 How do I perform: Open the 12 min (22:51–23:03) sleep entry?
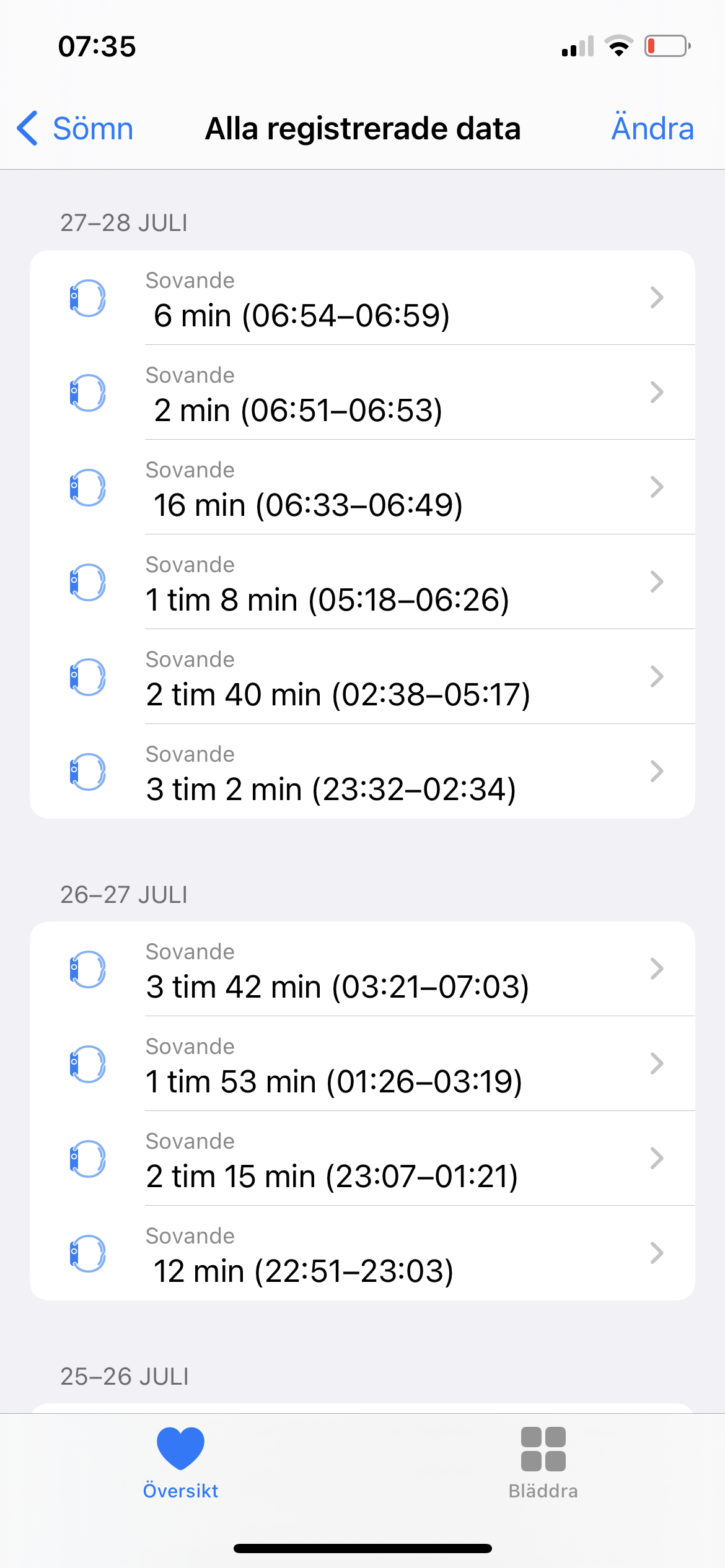[x=362, y=1253]
